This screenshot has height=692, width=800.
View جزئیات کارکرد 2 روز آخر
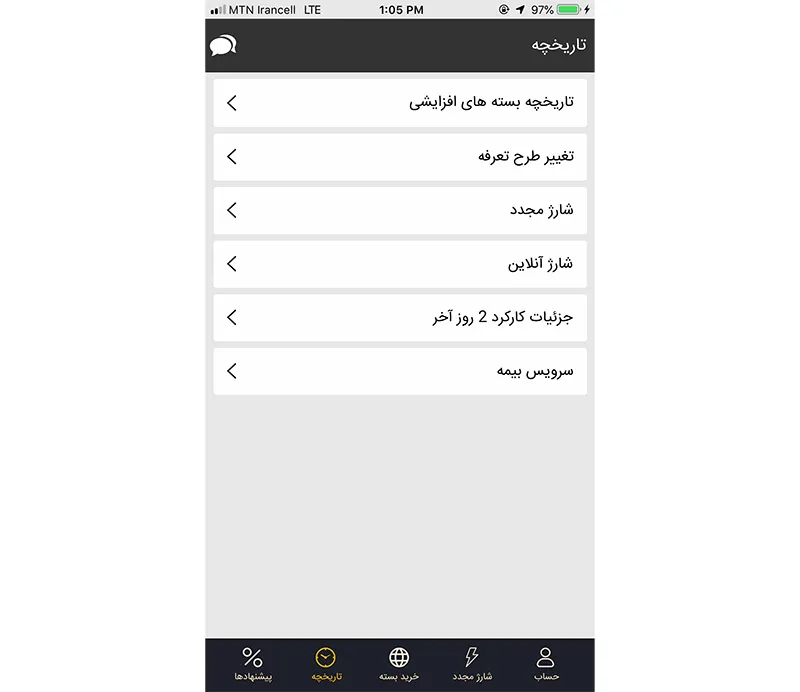(x=400, y=318)
